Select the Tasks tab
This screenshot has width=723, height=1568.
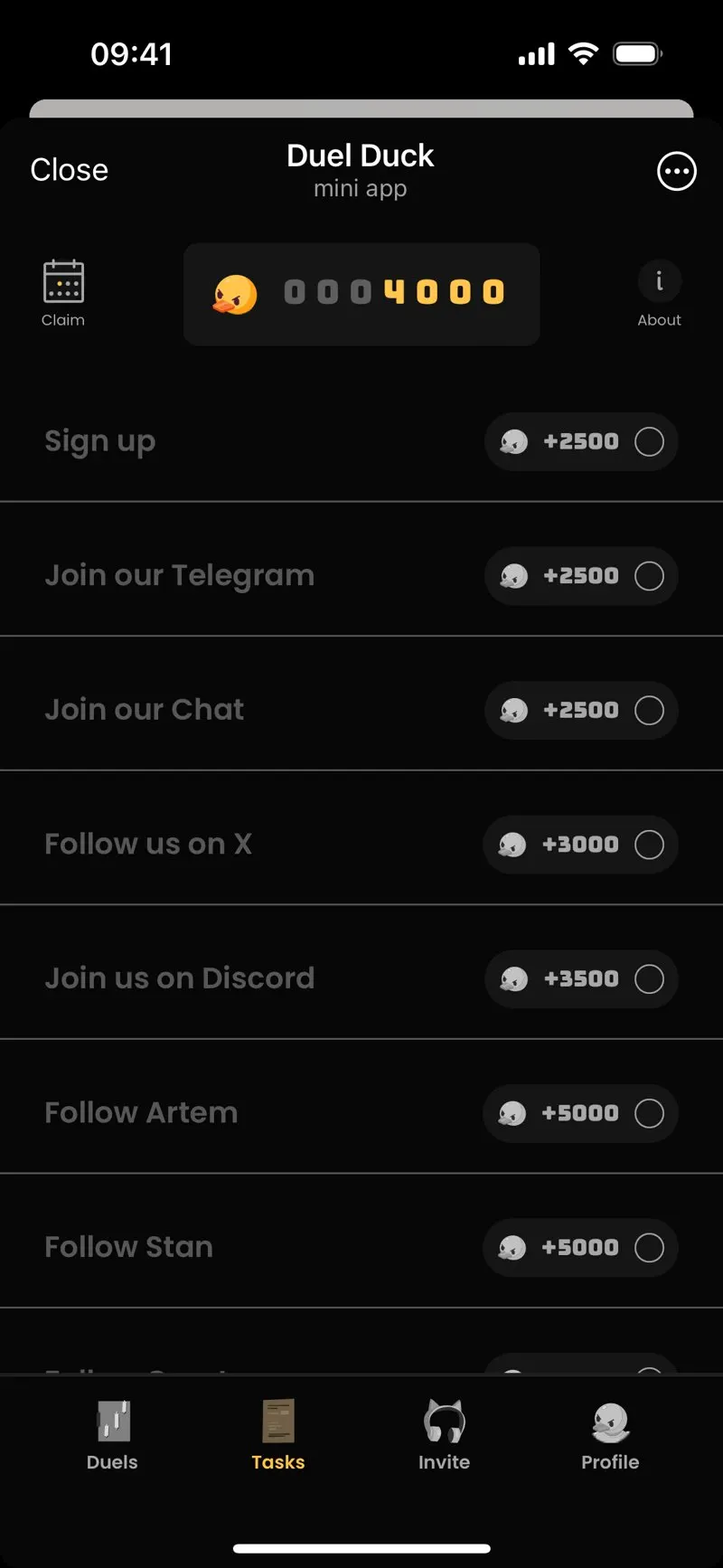click(x=278, y=1436)
